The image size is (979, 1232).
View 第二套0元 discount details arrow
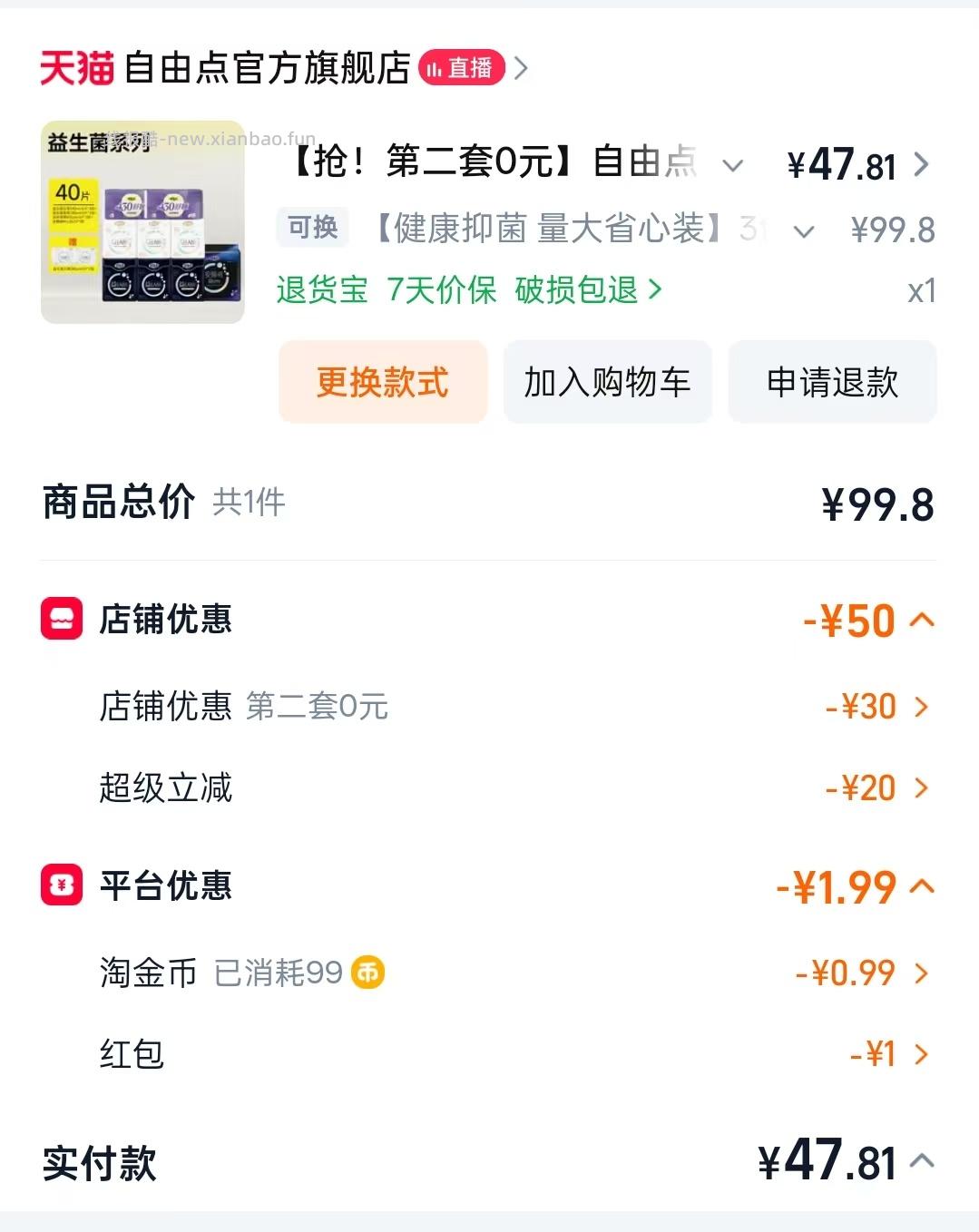pyautogui.click(x=922, y=707)
